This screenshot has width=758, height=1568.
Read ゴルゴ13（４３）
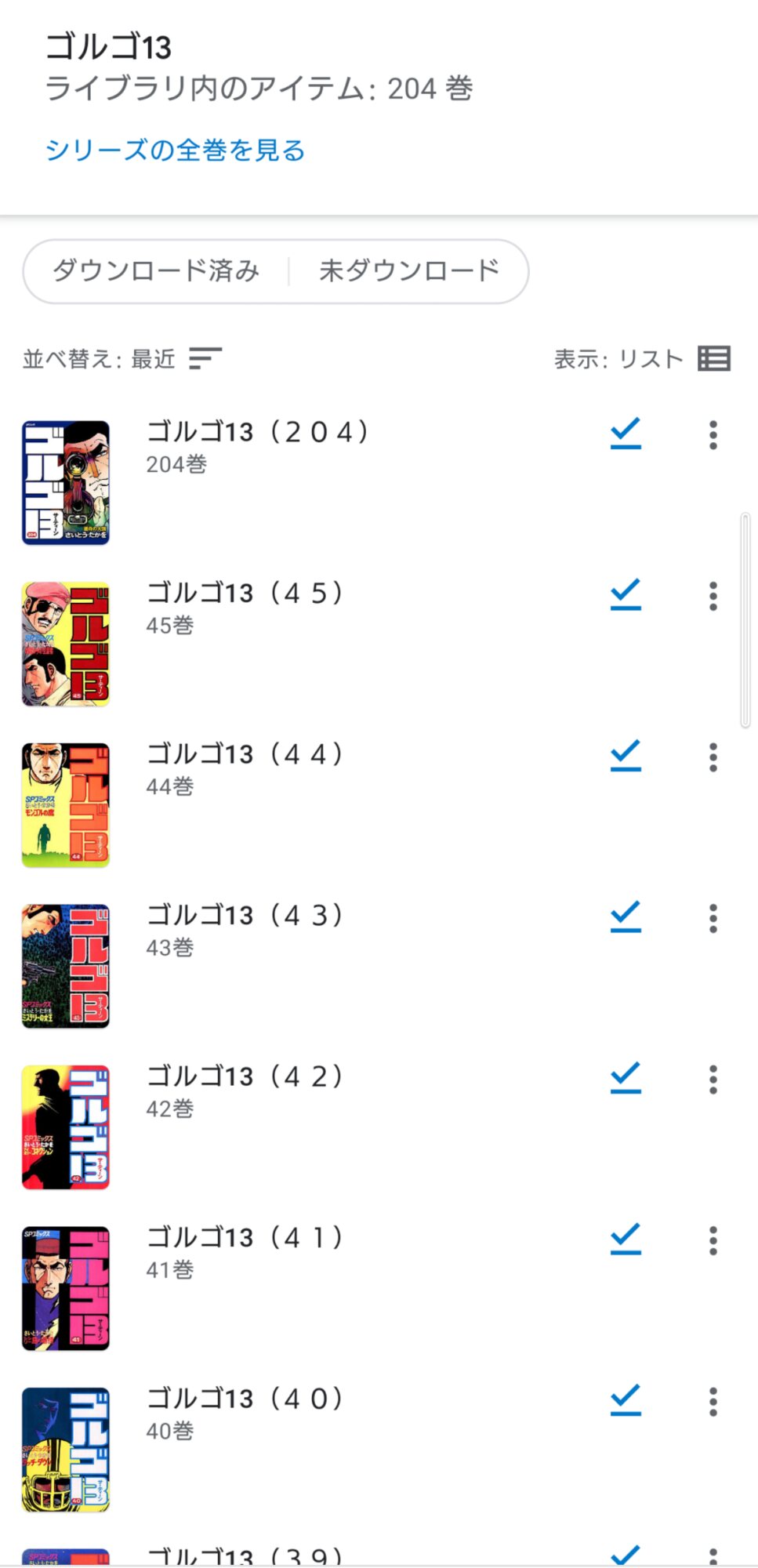pos(245,916)
